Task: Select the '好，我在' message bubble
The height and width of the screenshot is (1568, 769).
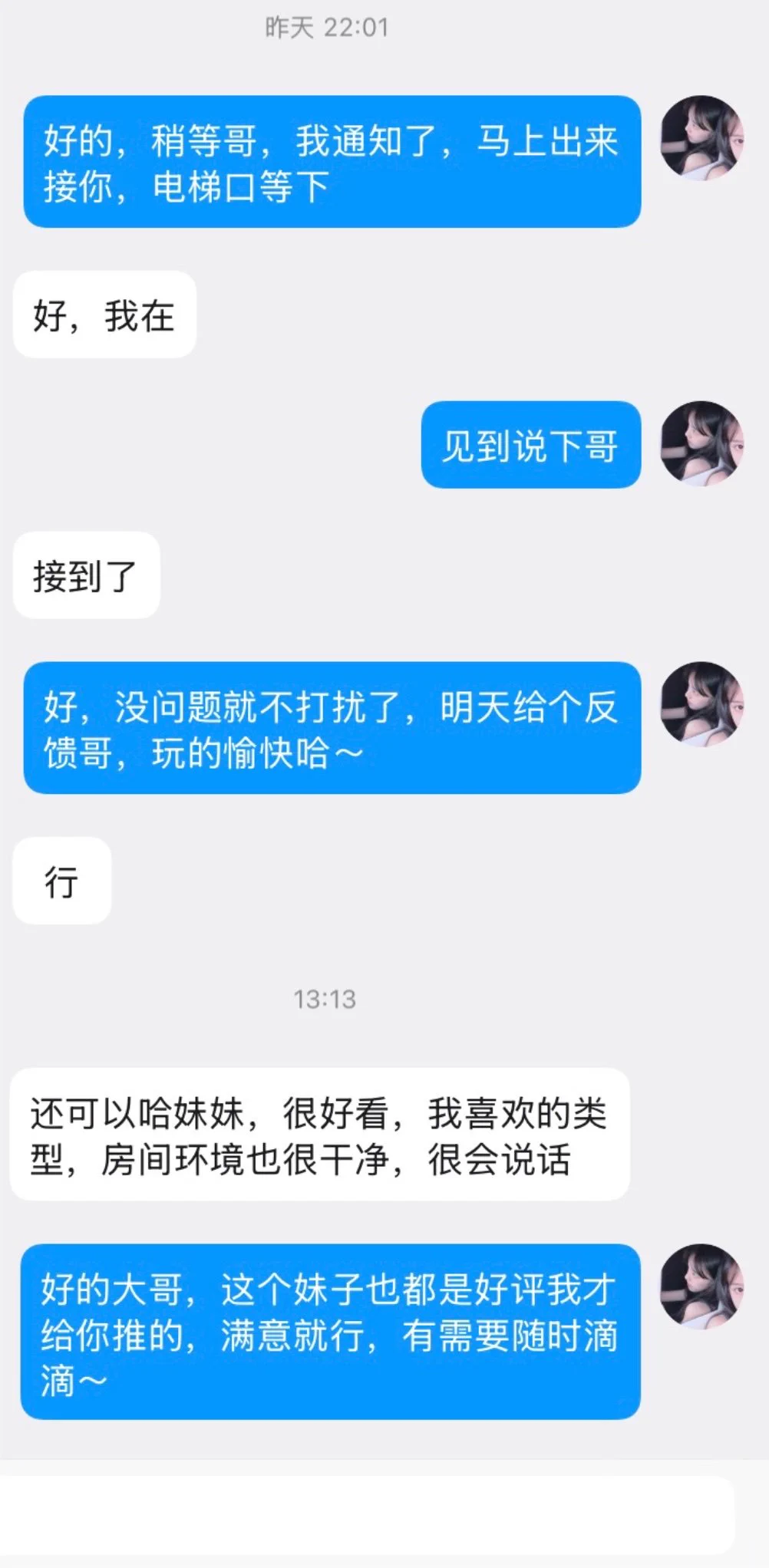Action: tap(104, 313)
